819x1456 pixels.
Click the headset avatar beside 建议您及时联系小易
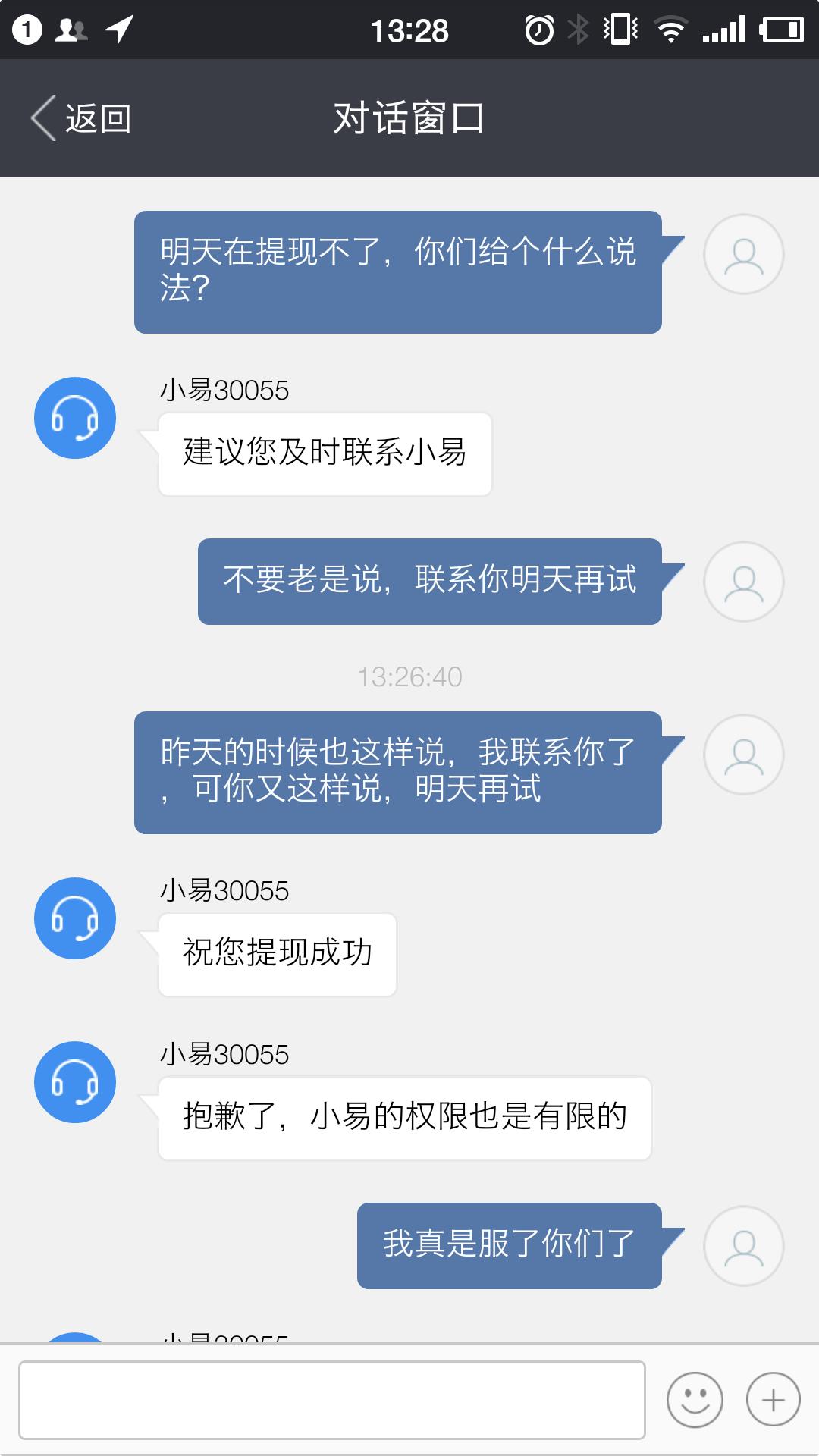tap(75, 418)
